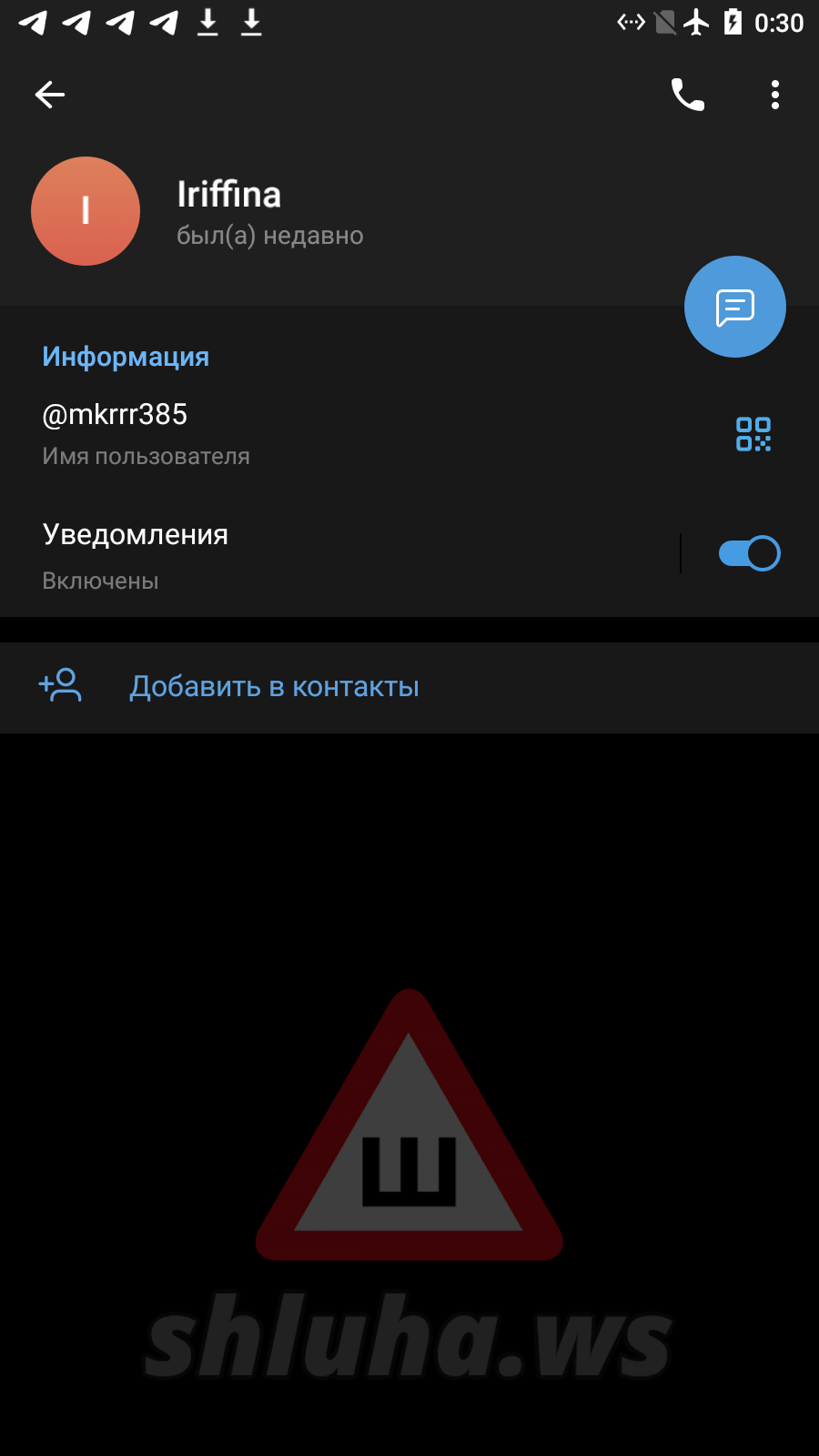Image resolution: width=819 pixels, height=1456 pixels.
Task: Tap the @mkrrr385 username row
Action: [x=409, y=434]
